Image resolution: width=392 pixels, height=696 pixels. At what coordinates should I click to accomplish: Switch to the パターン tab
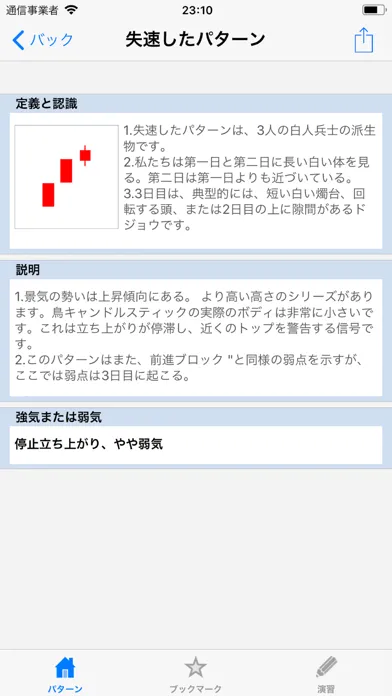pyautogui.click(x=65, y=674)
